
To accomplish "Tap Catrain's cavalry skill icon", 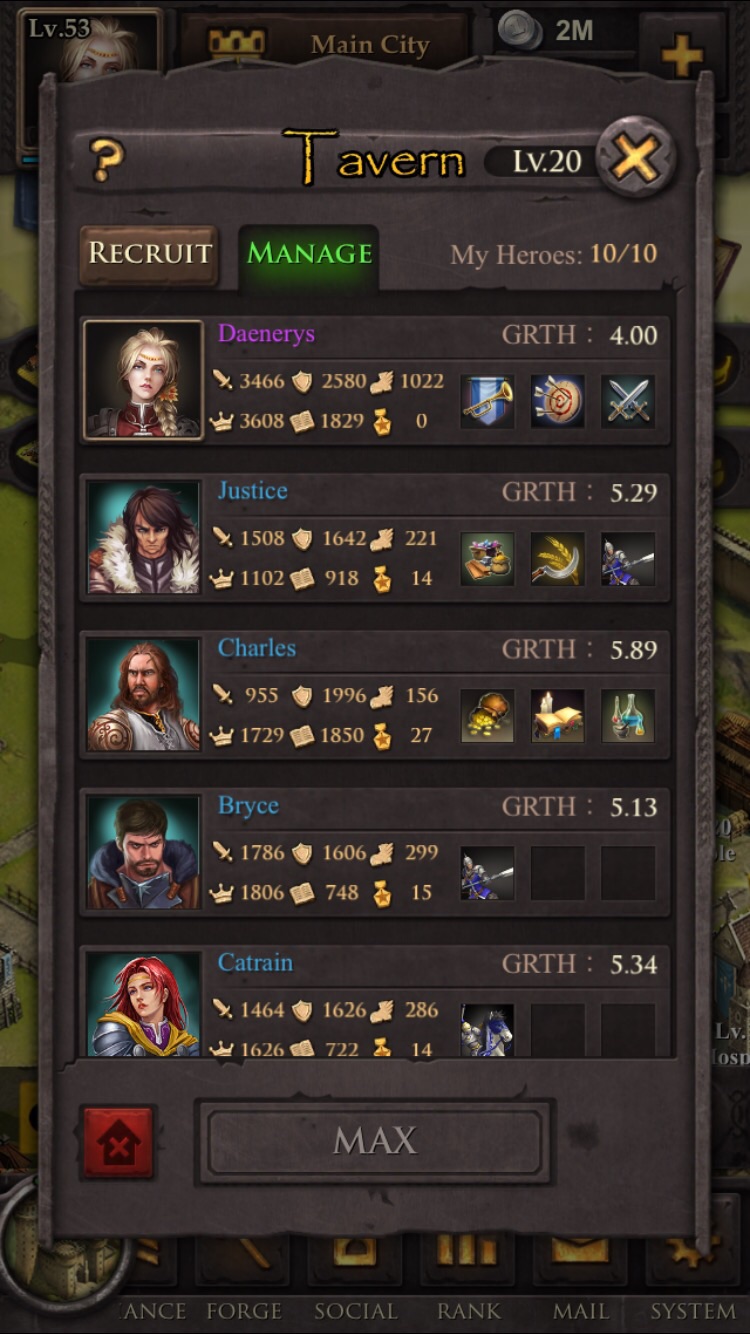I will coord(488,1030).
